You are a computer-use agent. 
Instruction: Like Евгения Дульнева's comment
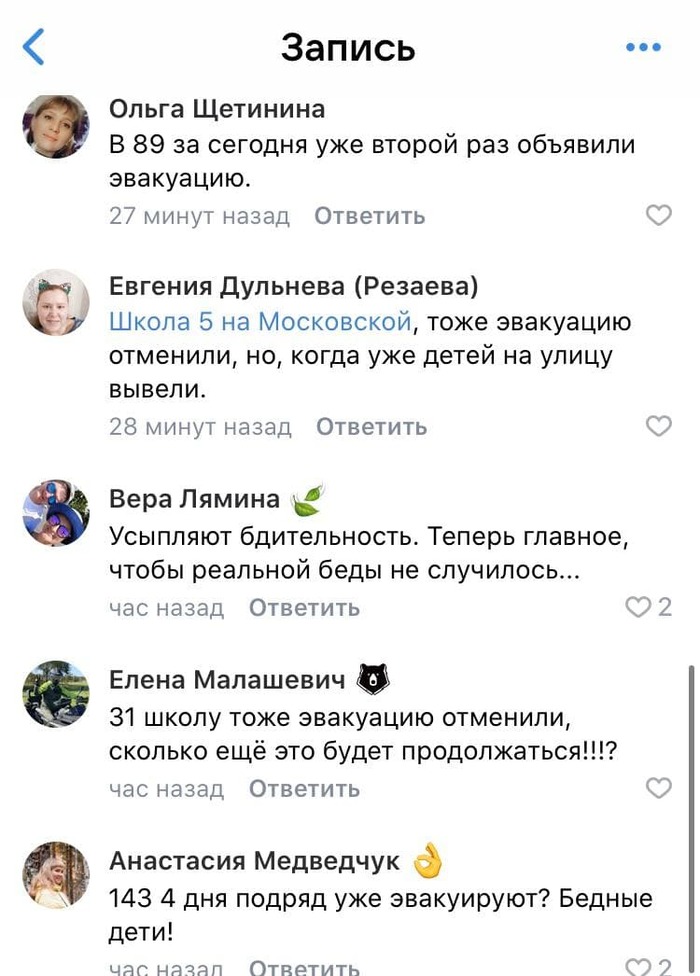point(658,426)
